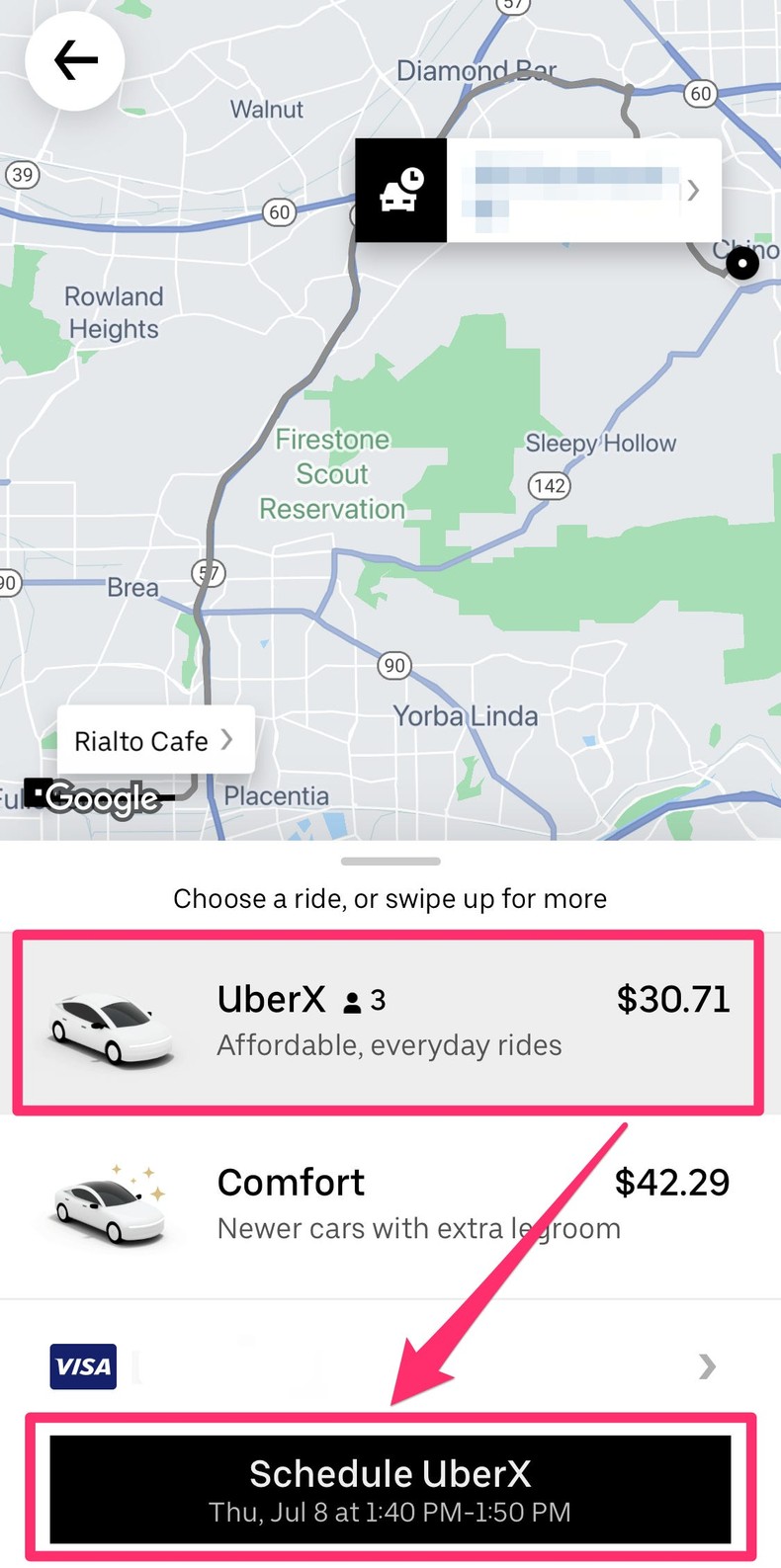Select the Comfort ride option
The width and height of the screenshot is (781, 1568).
pos(390,1203)
